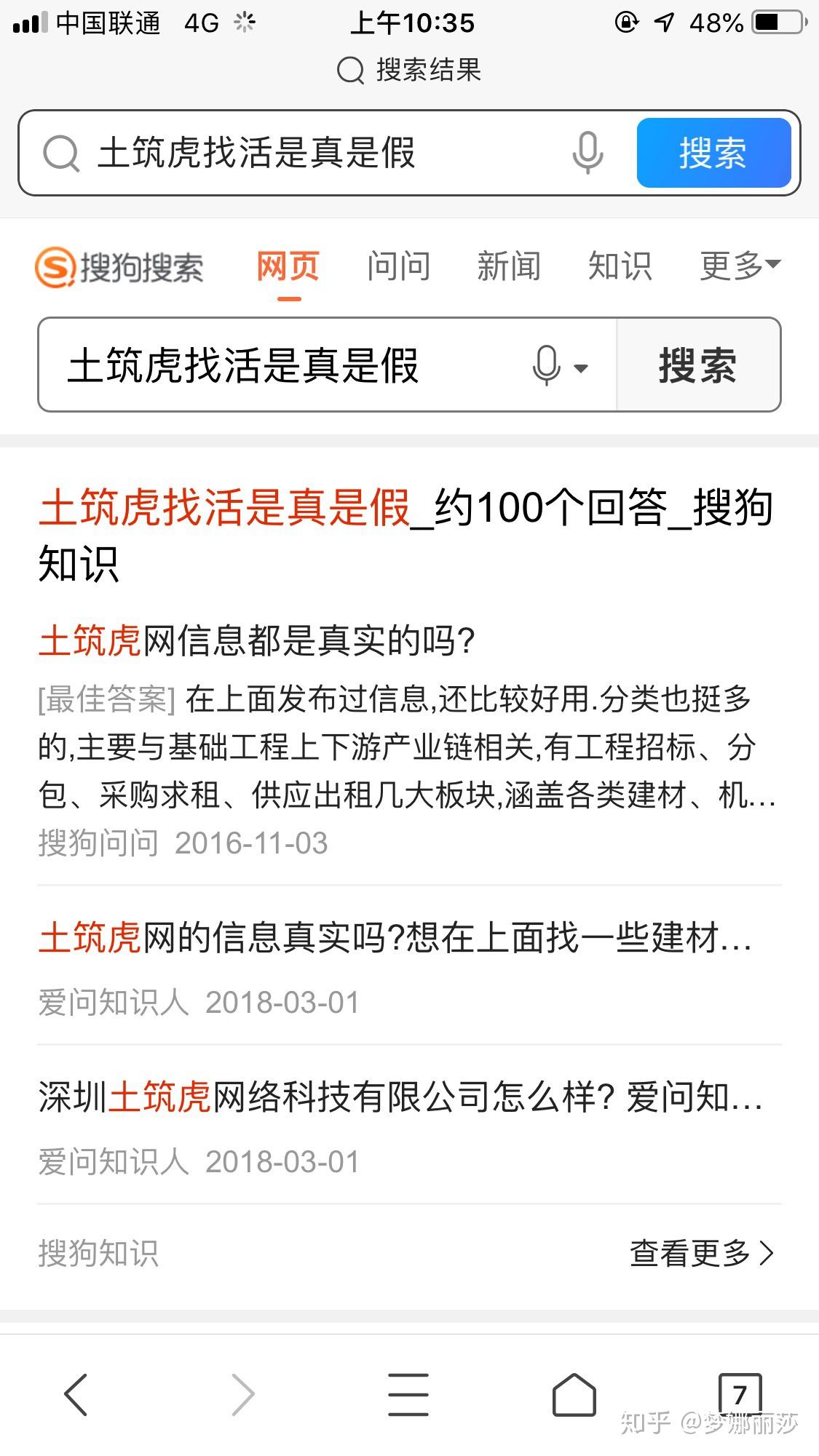This screenshot has height=1456, width=819.
Task: Switch to the 新闻 tab
Action: pyautogui.click(x=509, y=266)
